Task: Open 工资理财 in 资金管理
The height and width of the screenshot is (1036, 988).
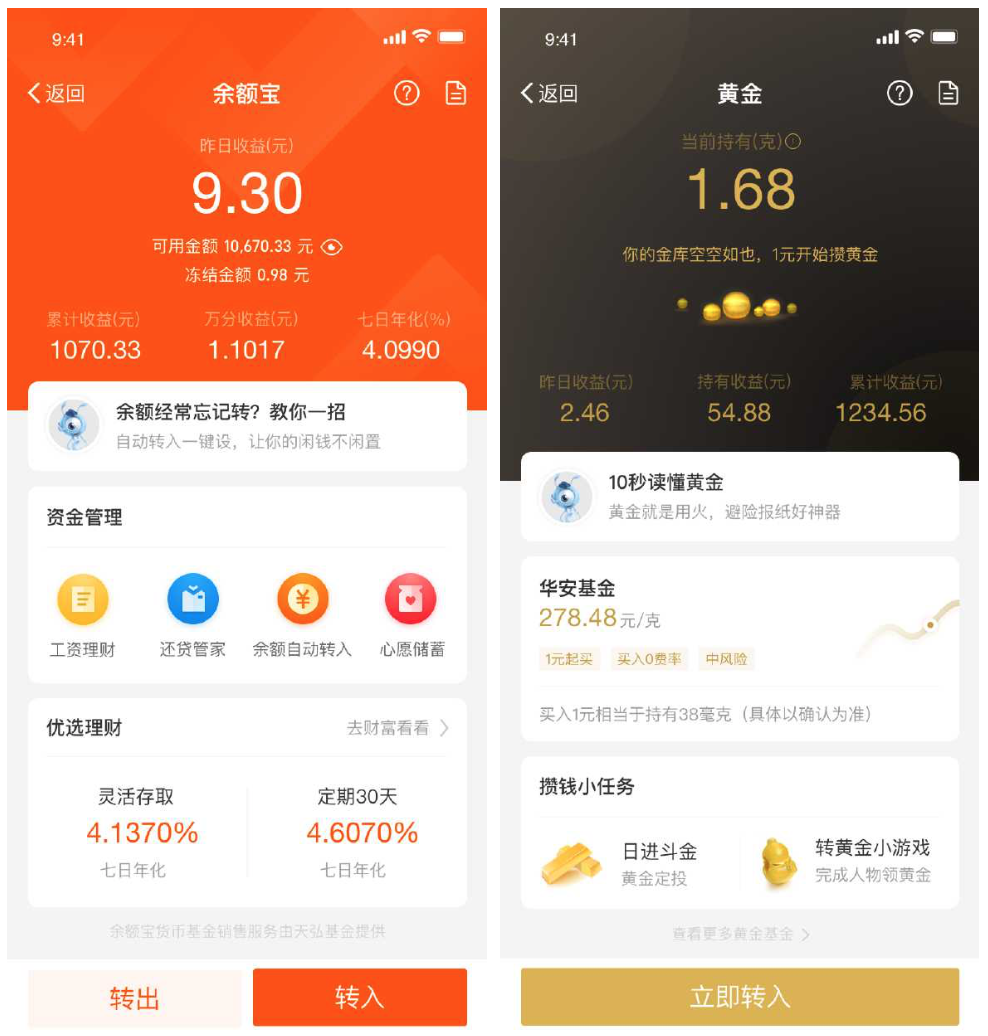Action: point(83,615)
